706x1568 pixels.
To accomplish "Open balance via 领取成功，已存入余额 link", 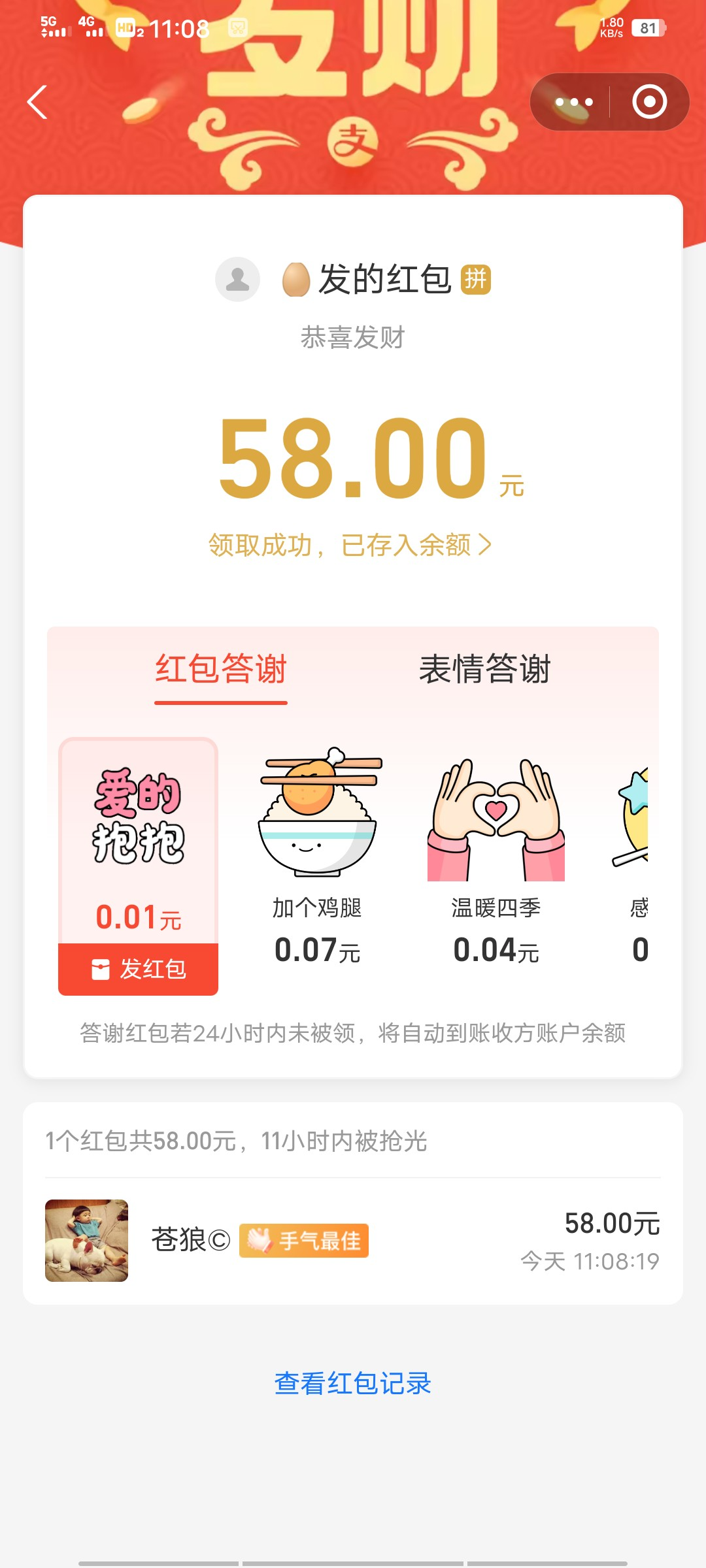I will pyautogui.click(x=350, y=545).
